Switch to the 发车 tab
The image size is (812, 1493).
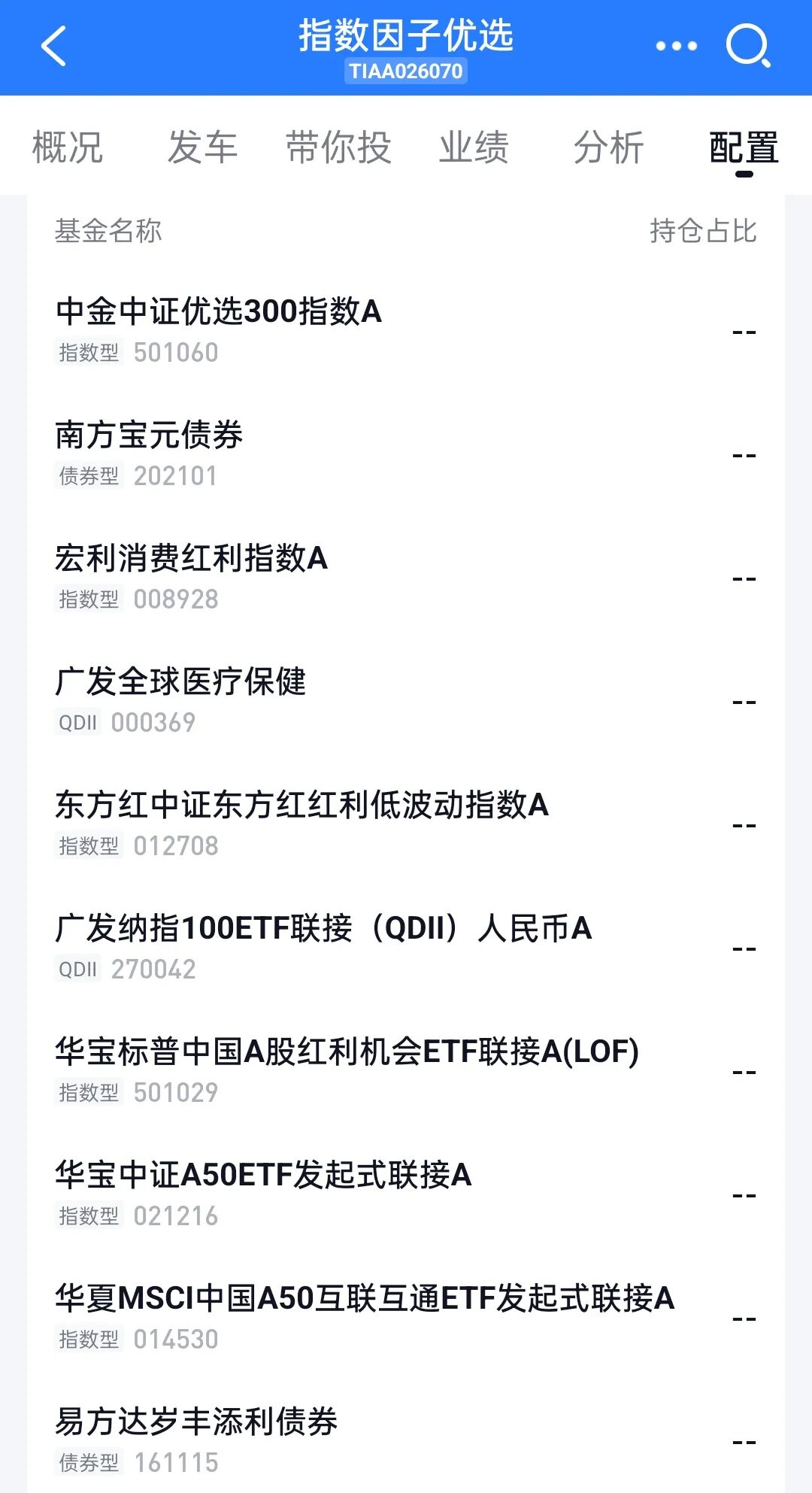coord(202,147)
